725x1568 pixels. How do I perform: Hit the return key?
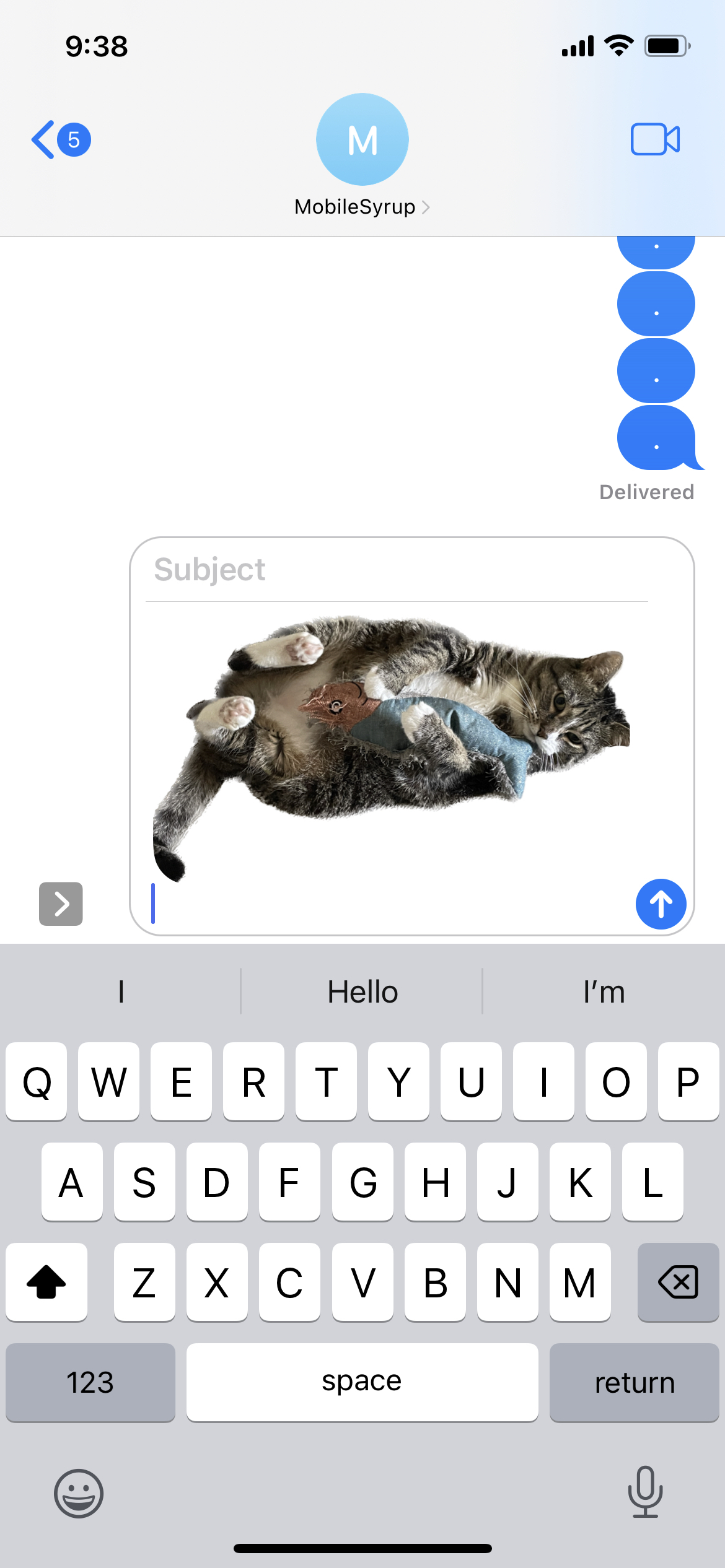(634, 1382)
